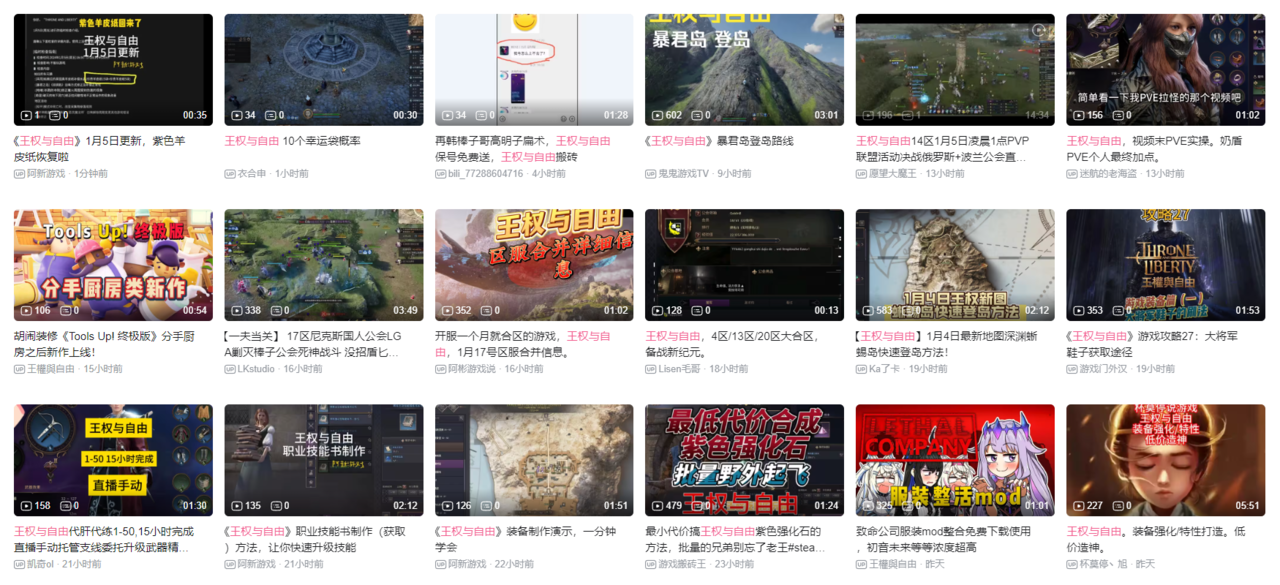This screenshot has height=585, width=1280.
Task: Open the 紫色强化石 video
Action: (744, 460)
